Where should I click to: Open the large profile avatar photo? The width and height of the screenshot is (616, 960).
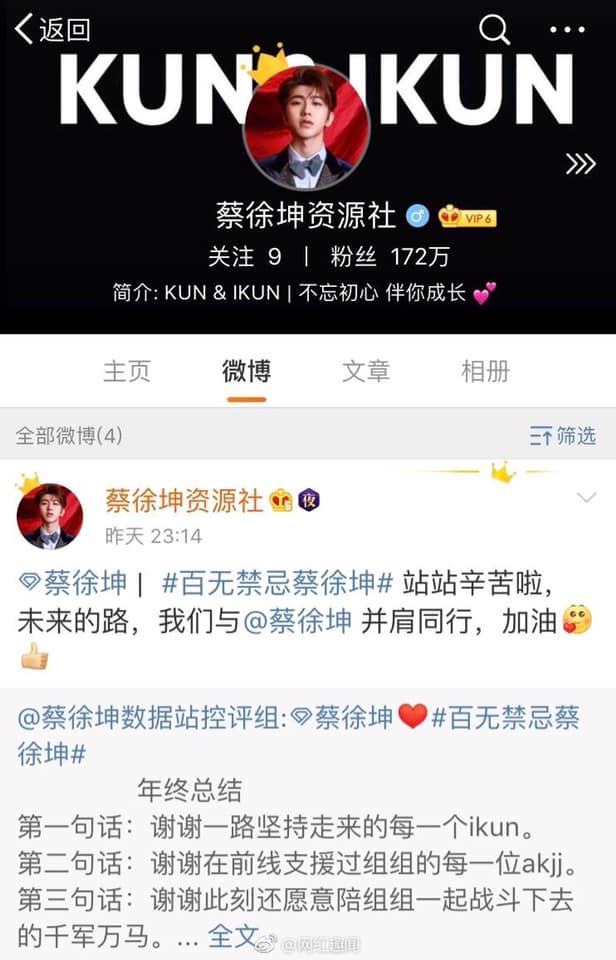pyautogui.click(x=307, y=126)
